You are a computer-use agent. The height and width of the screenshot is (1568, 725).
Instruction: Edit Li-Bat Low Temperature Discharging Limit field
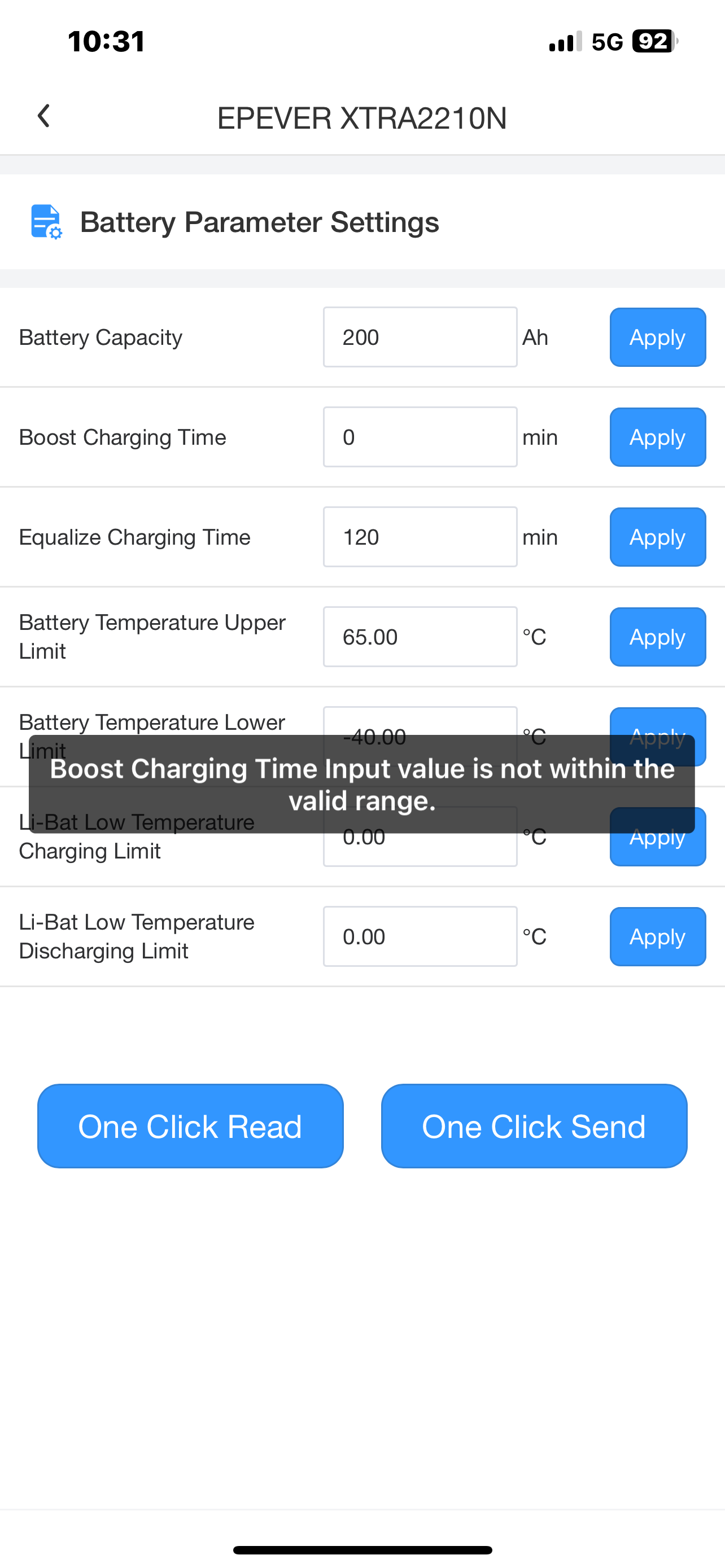pyautogui.click(x=420, y=936)
